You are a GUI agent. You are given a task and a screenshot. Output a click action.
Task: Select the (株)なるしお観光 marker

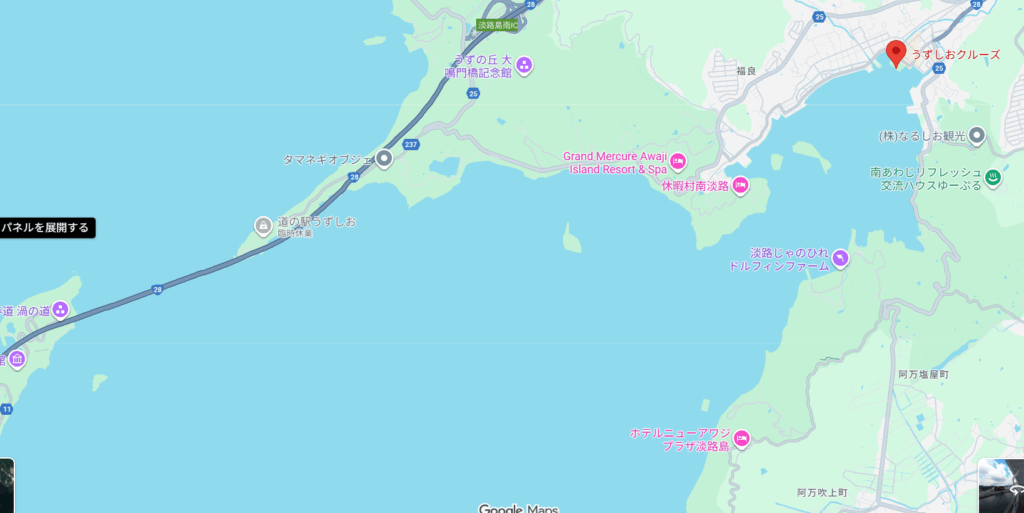977,135
